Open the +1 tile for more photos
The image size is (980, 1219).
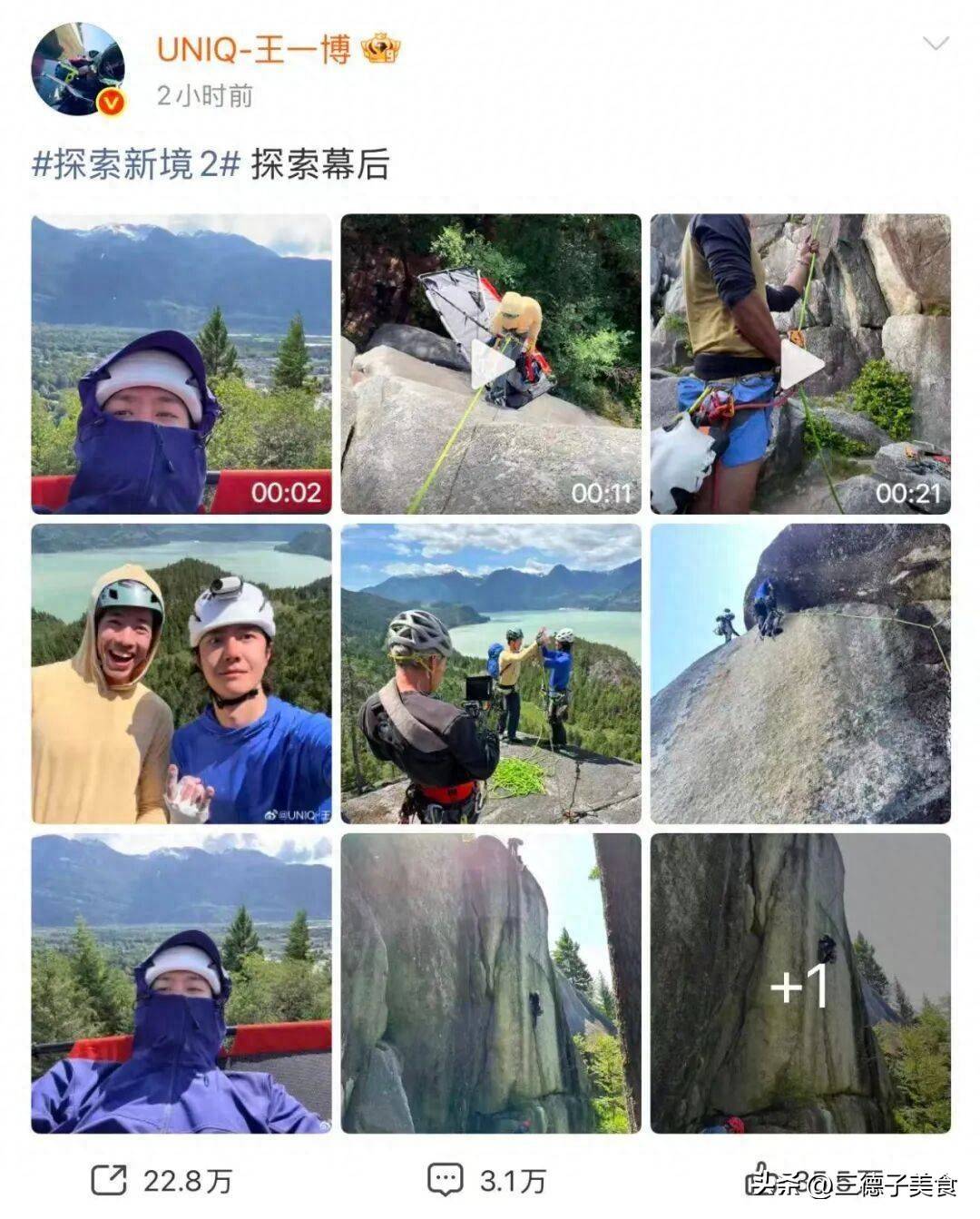point(800,983)
